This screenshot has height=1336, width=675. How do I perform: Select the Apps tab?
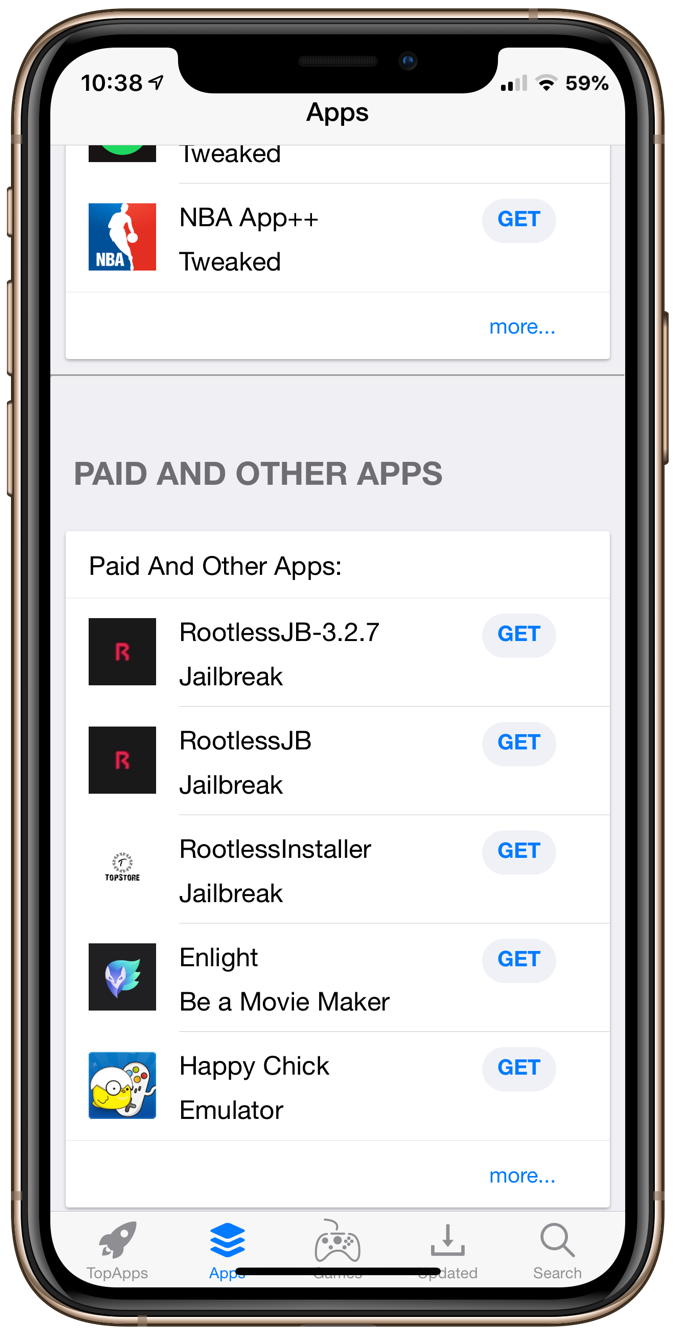coord(227,1250)
